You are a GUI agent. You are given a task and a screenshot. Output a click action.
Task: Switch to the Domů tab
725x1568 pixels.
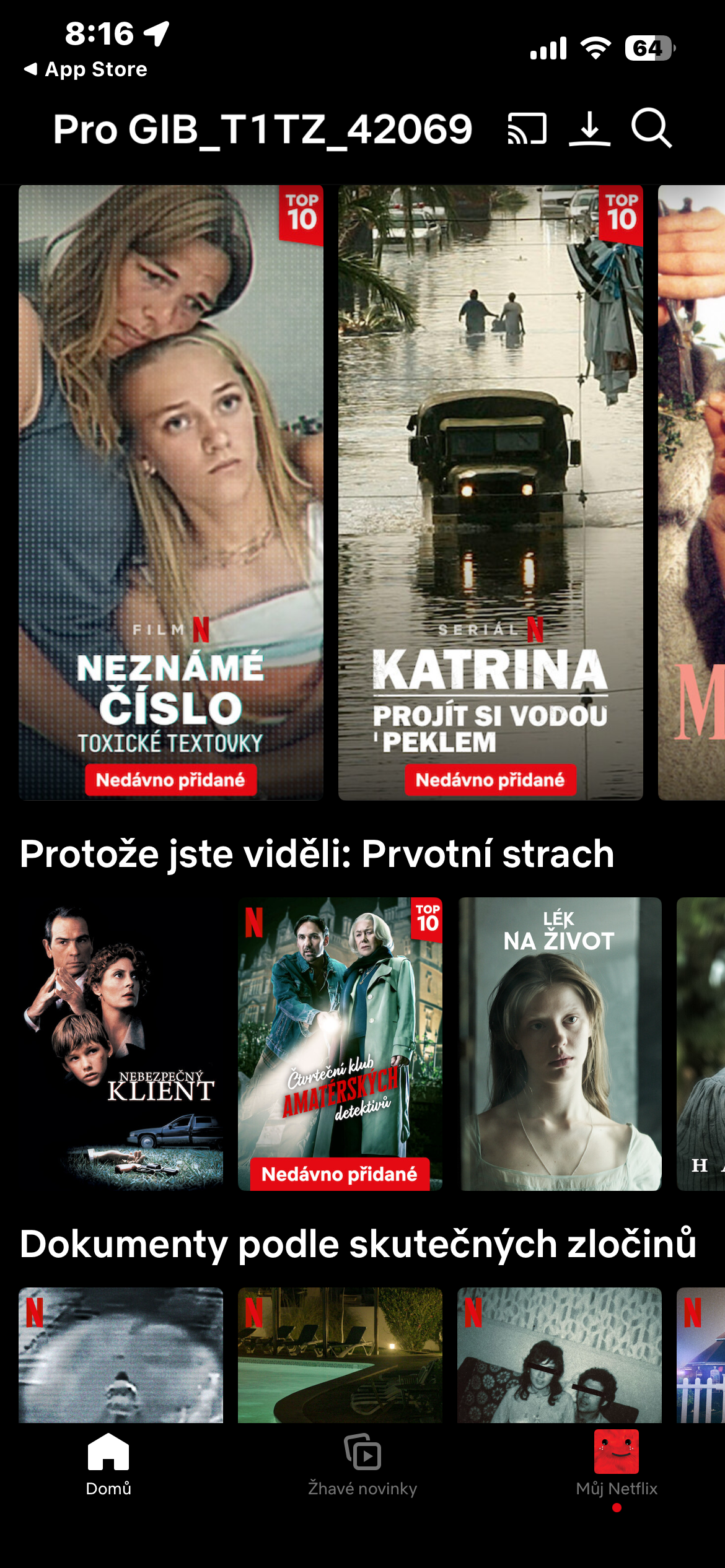108,1465
